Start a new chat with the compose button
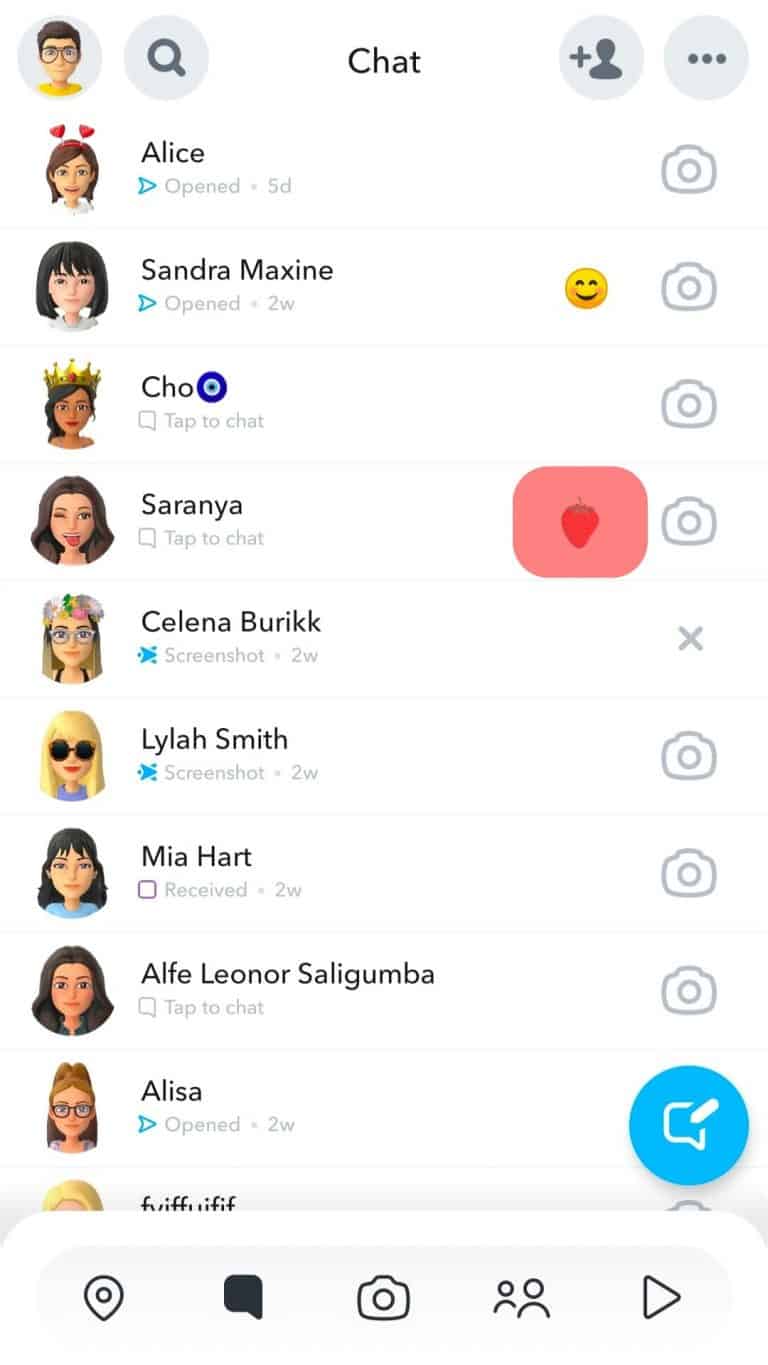This screenshot has height=1365, width=768. tap(688, 1124)
